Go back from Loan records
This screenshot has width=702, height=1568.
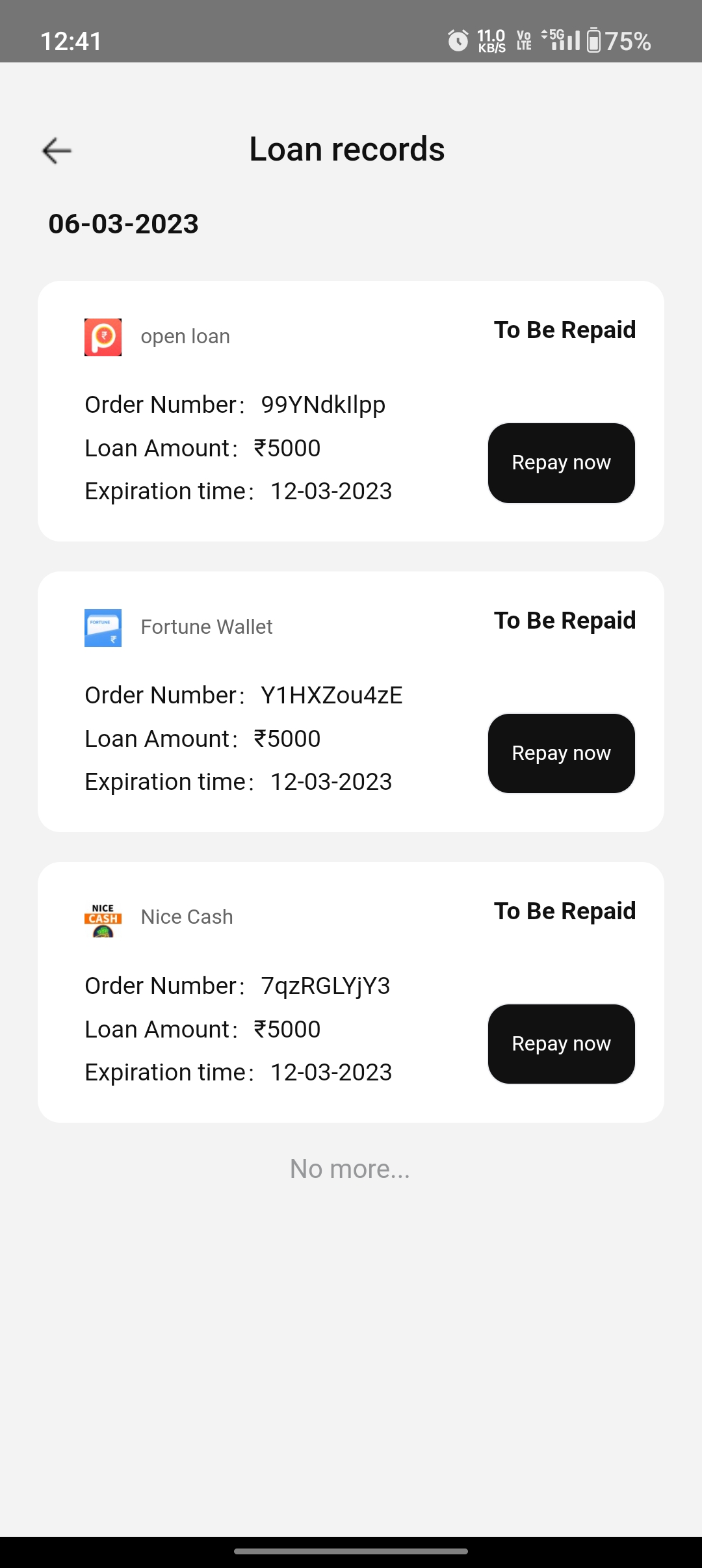click(57, 151)
